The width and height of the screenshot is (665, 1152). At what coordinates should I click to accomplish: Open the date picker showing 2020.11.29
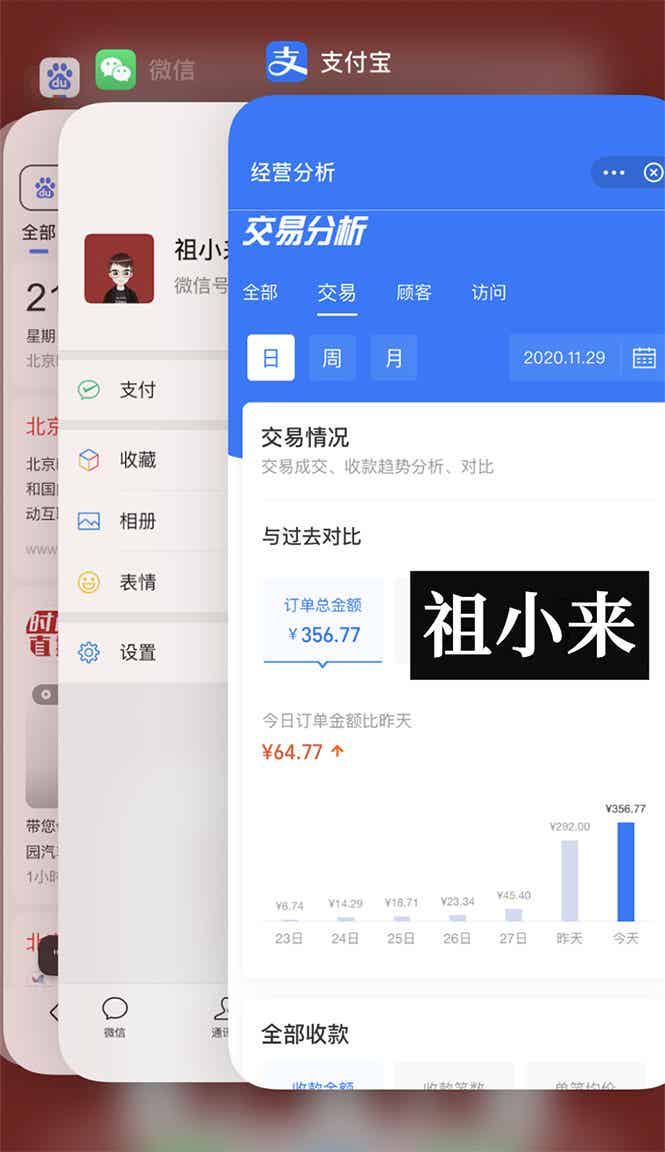[x=585, y=358]
